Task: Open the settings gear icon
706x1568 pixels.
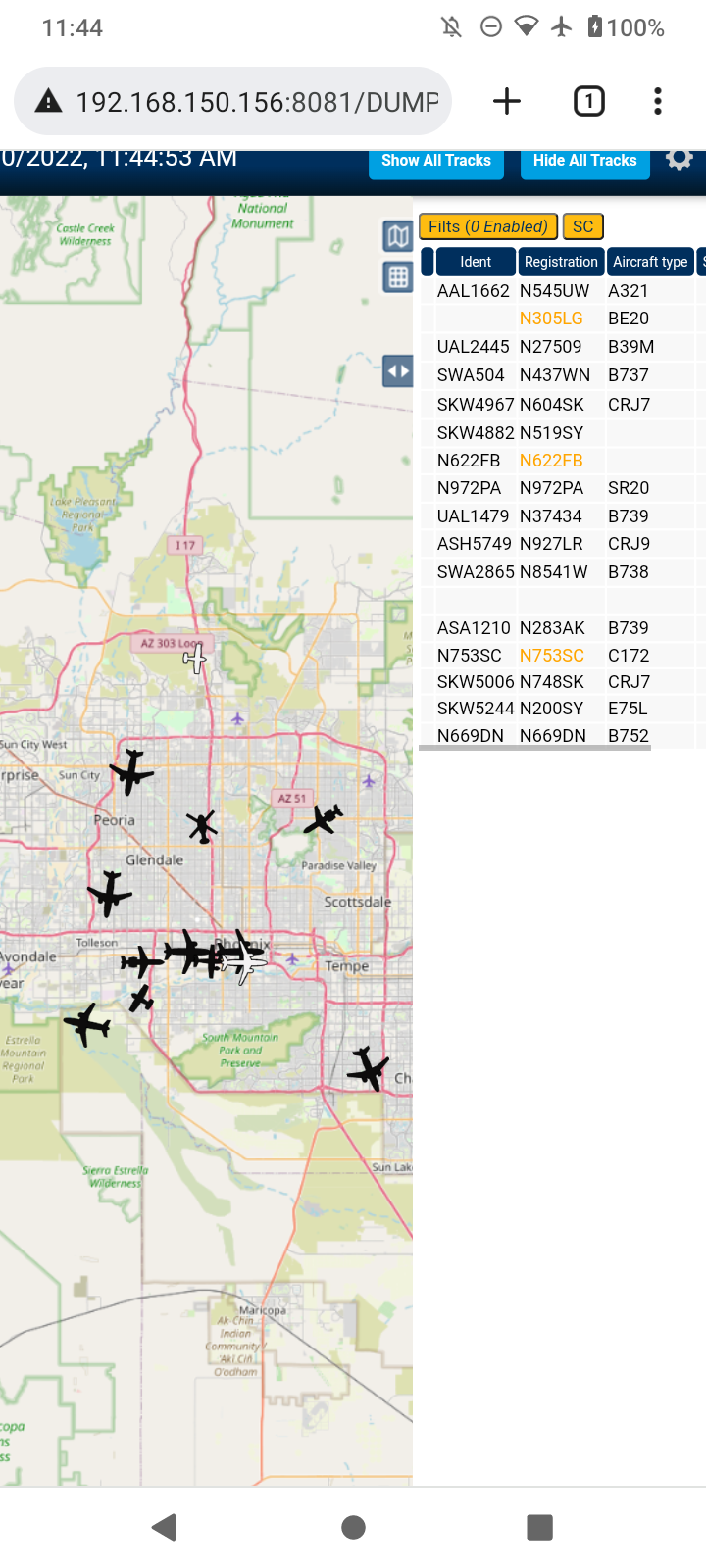Action: click(680, 159)
